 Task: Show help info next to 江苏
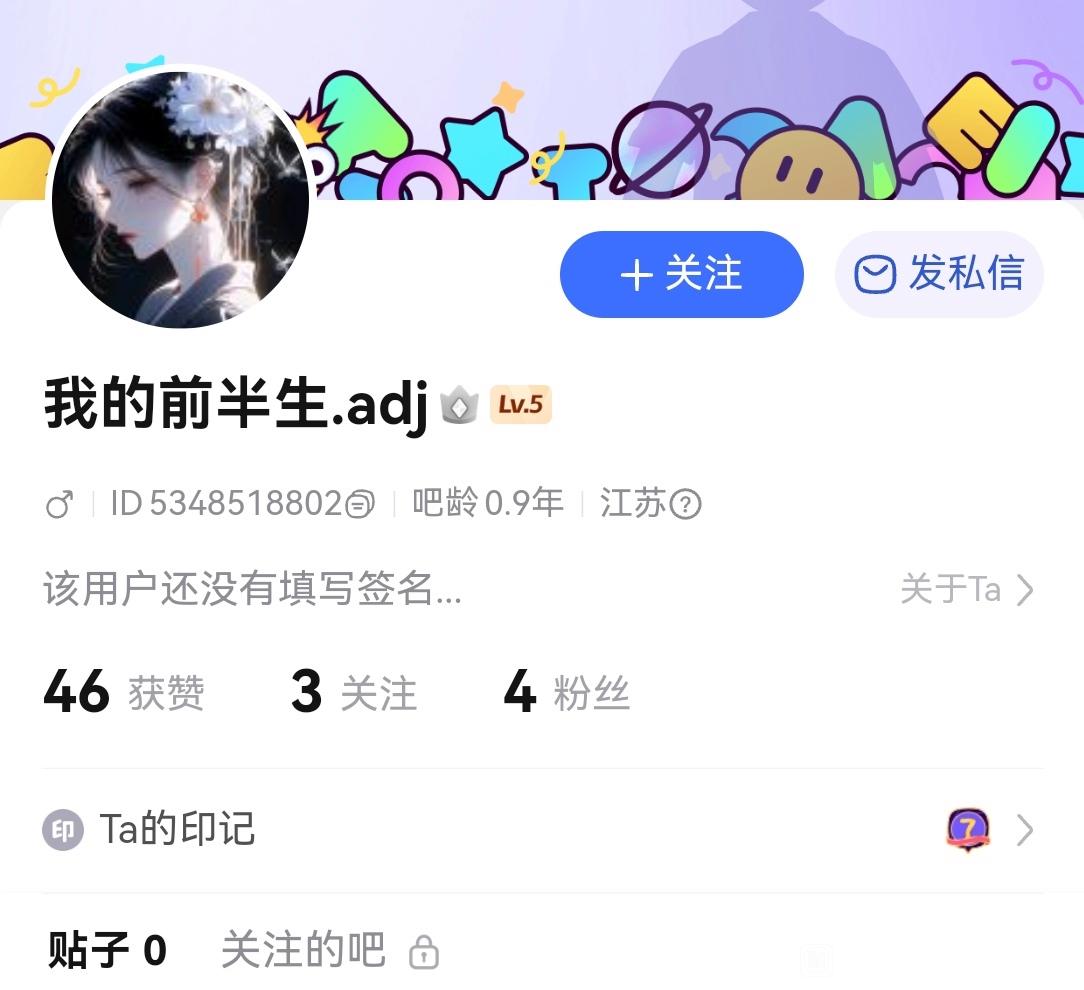pyautogui.click(x=685, y=504)
